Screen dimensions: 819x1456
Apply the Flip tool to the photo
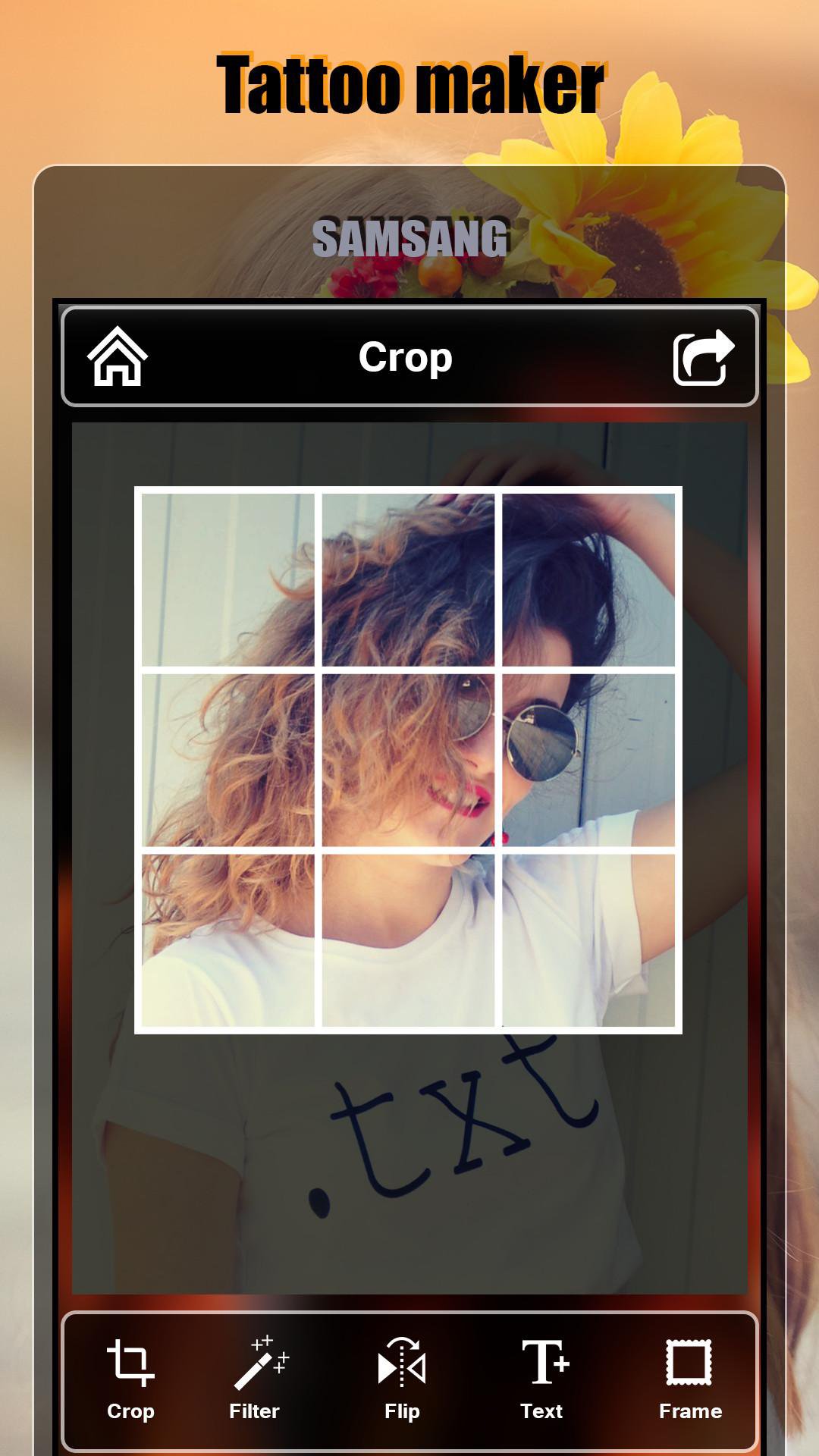[x=402, y=1373]
